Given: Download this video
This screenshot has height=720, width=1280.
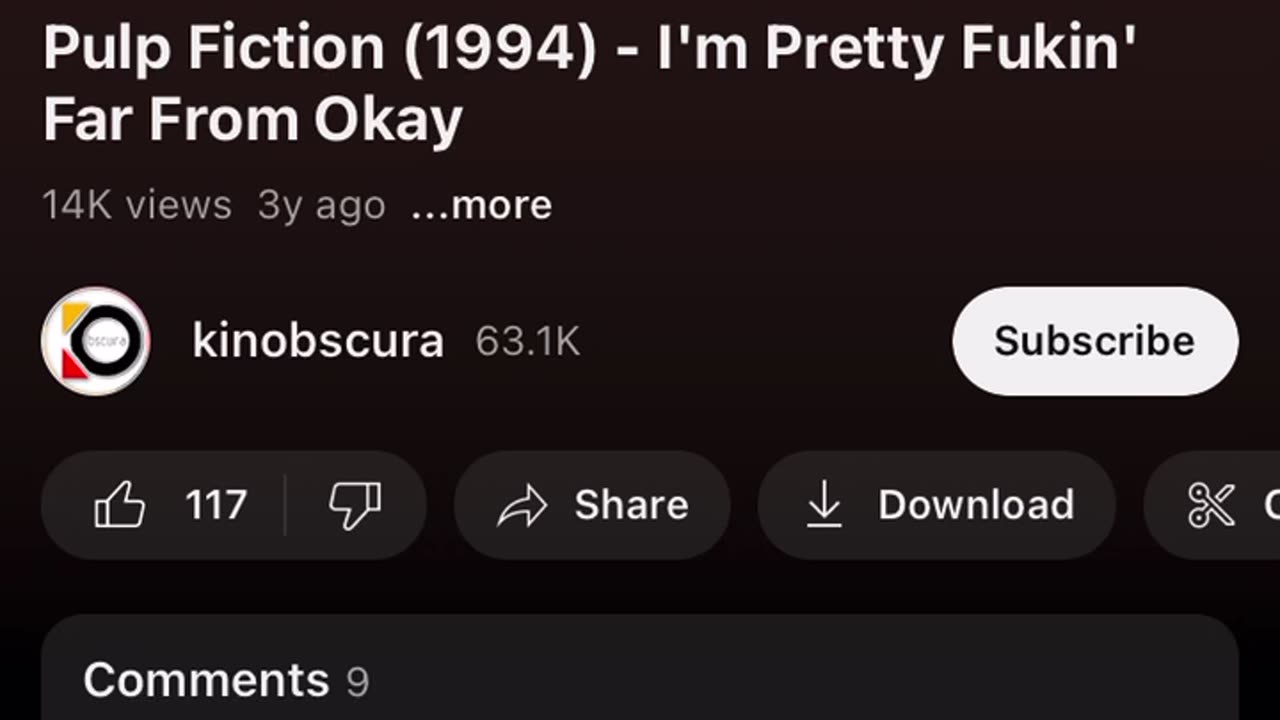Looking at the screenshot, I should [x=937, y=505].
